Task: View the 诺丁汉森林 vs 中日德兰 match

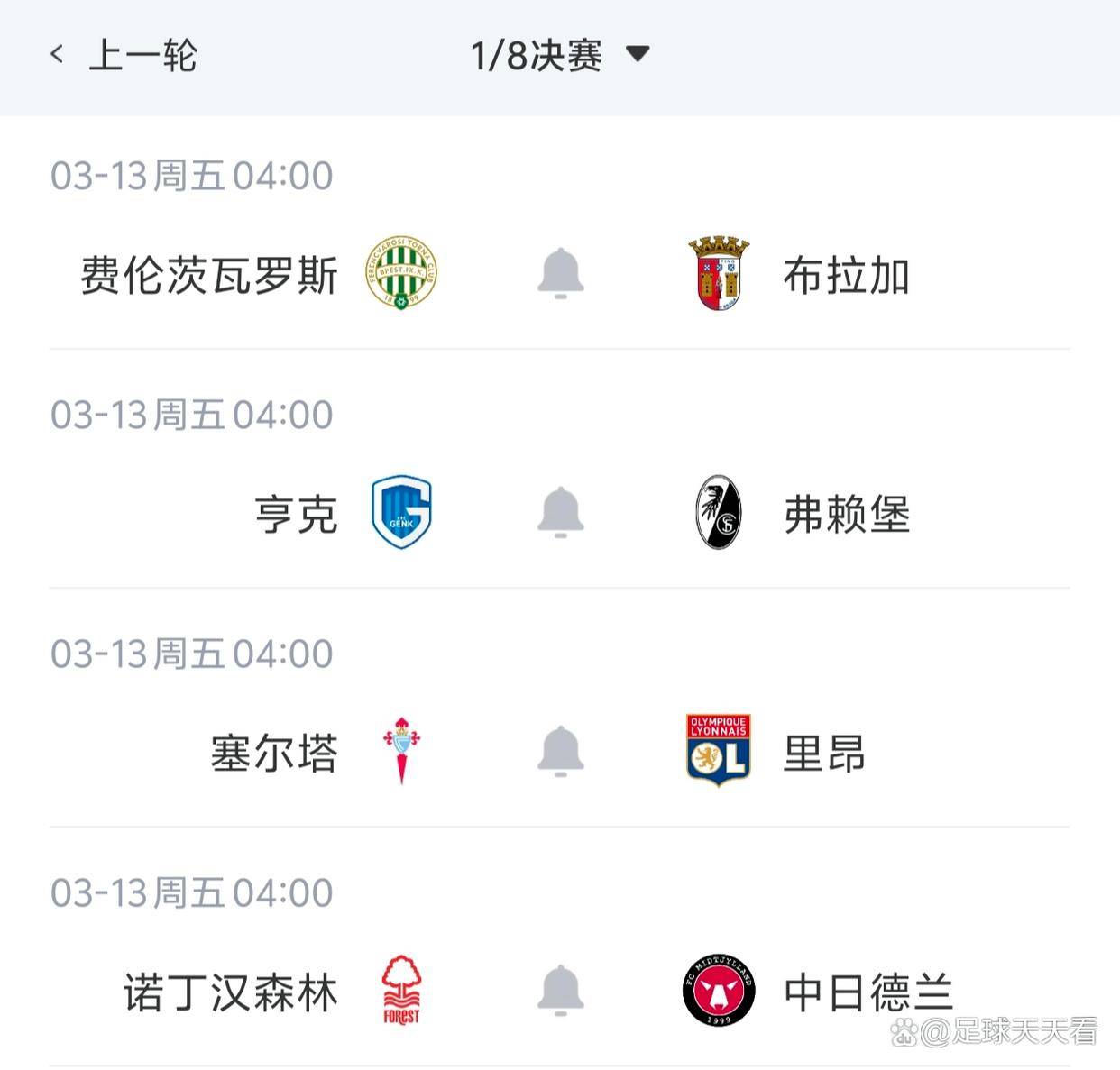Action: pyautogui.click(x=231, y=992)
